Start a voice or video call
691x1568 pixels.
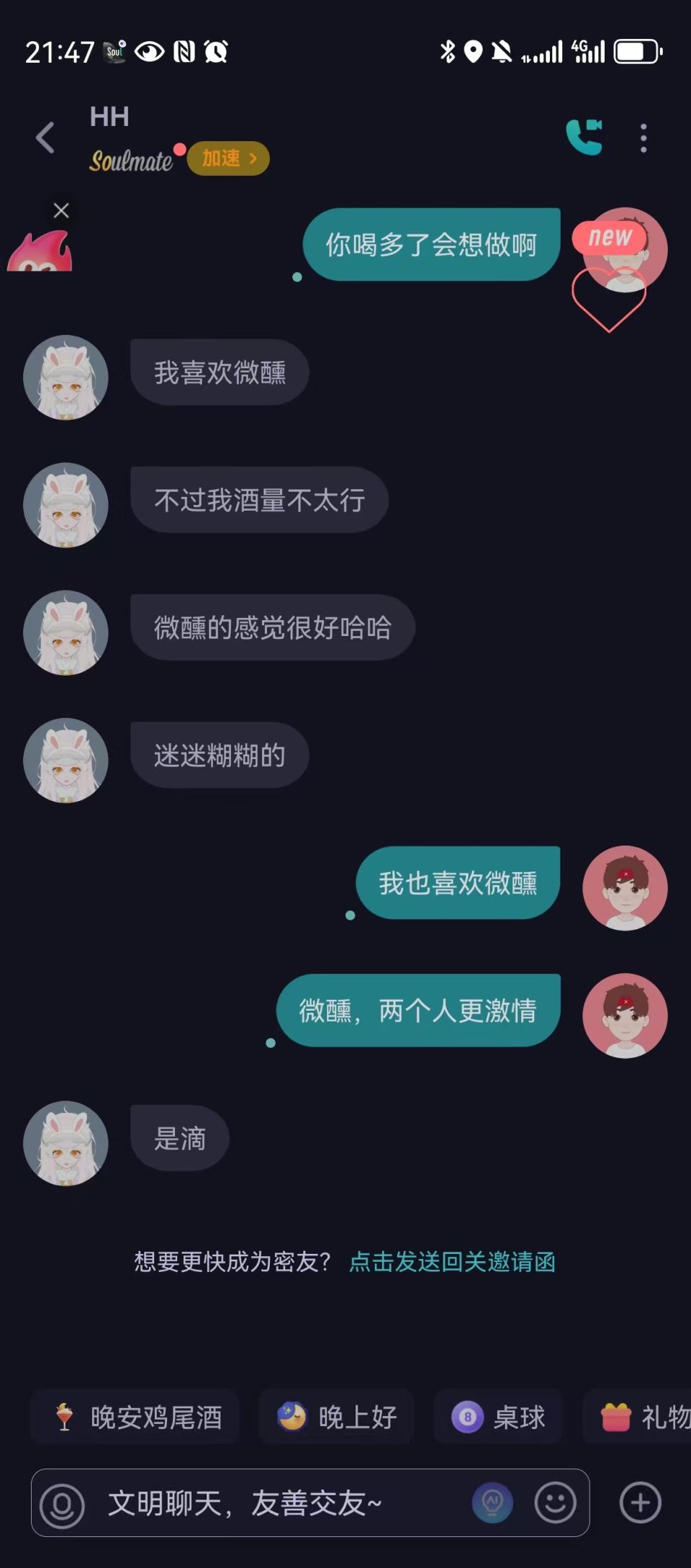[x=584, y=137]
